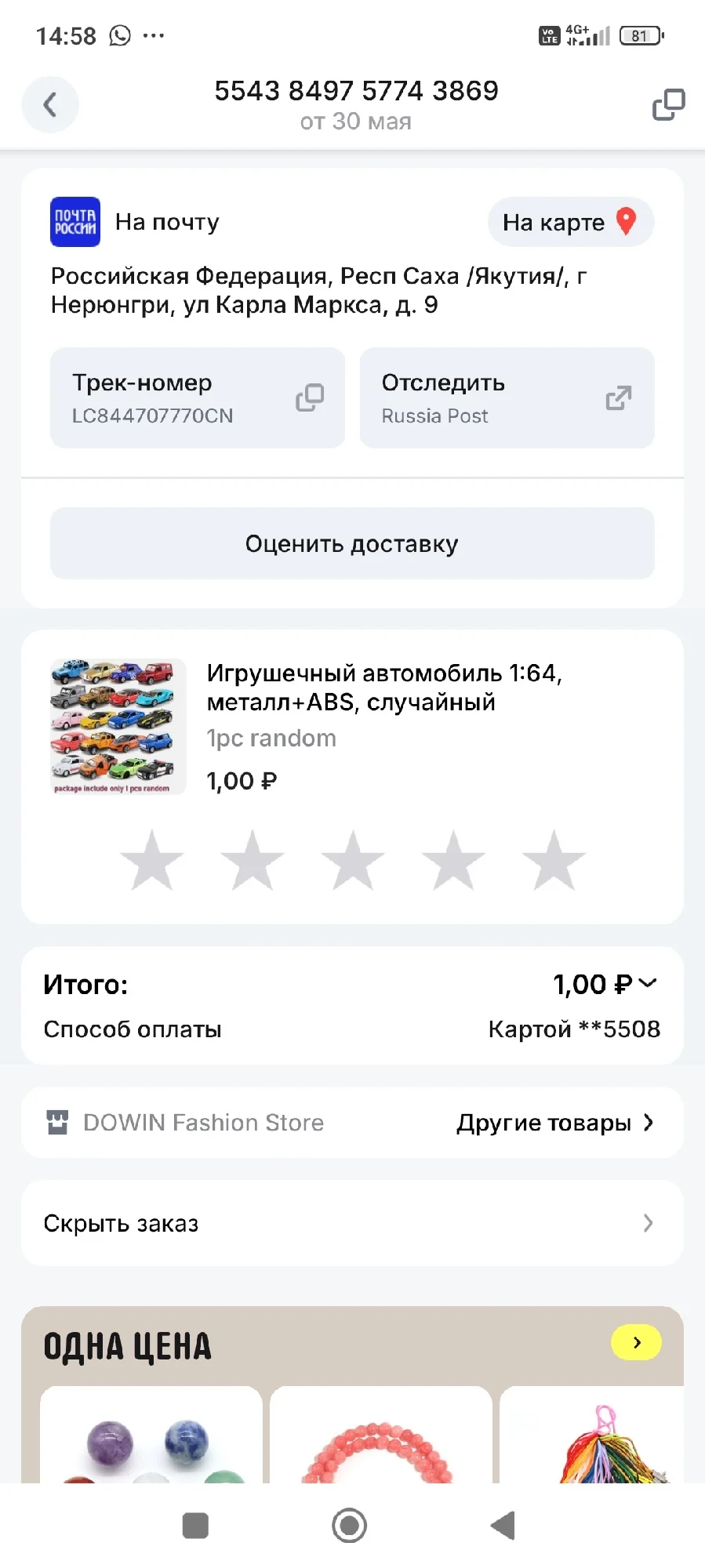Tap Оценить доставку button

352,543
